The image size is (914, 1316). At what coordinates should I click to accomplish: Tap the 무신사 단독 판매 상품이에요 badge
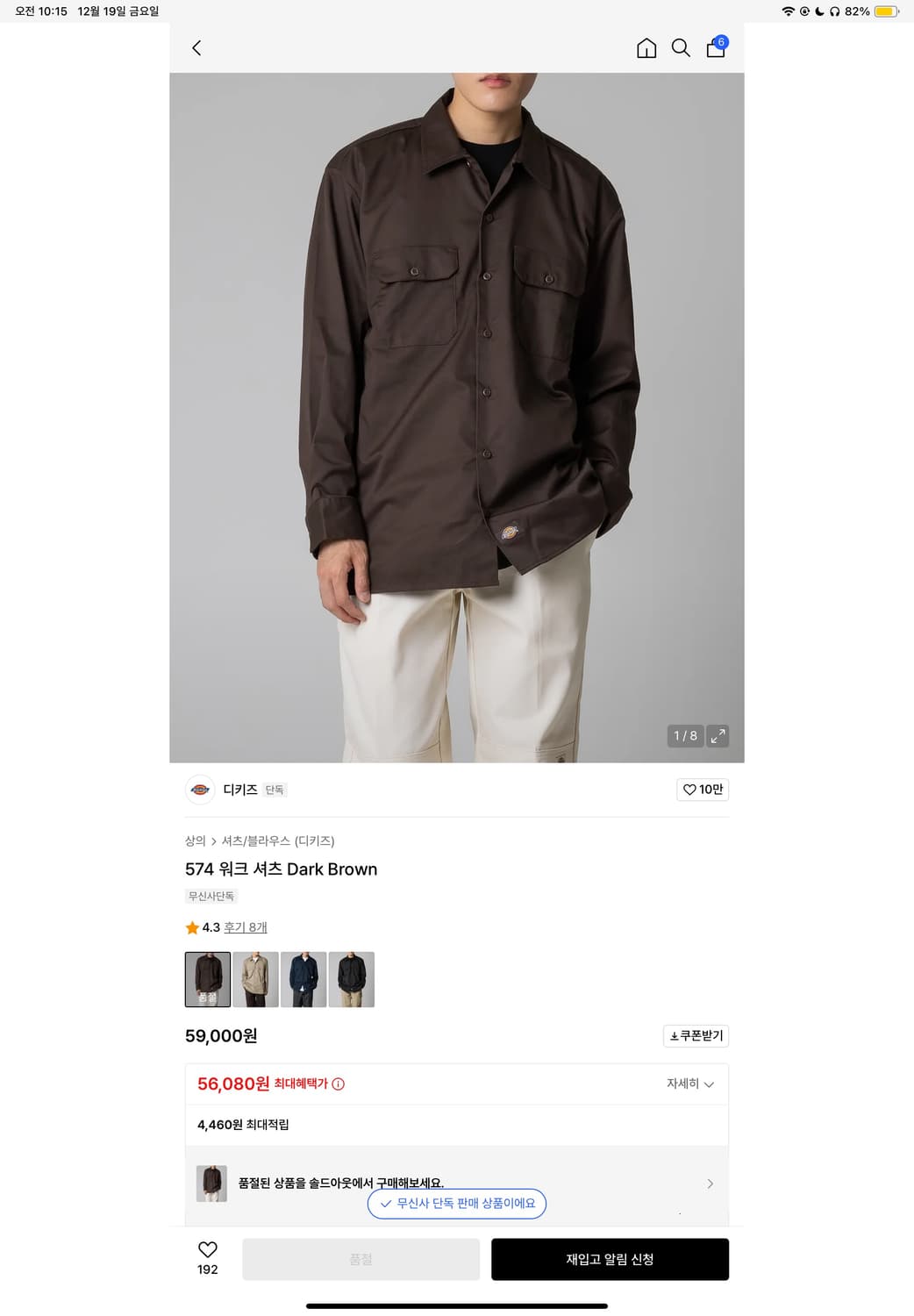pyautogui.click(x=456, y=1204)
